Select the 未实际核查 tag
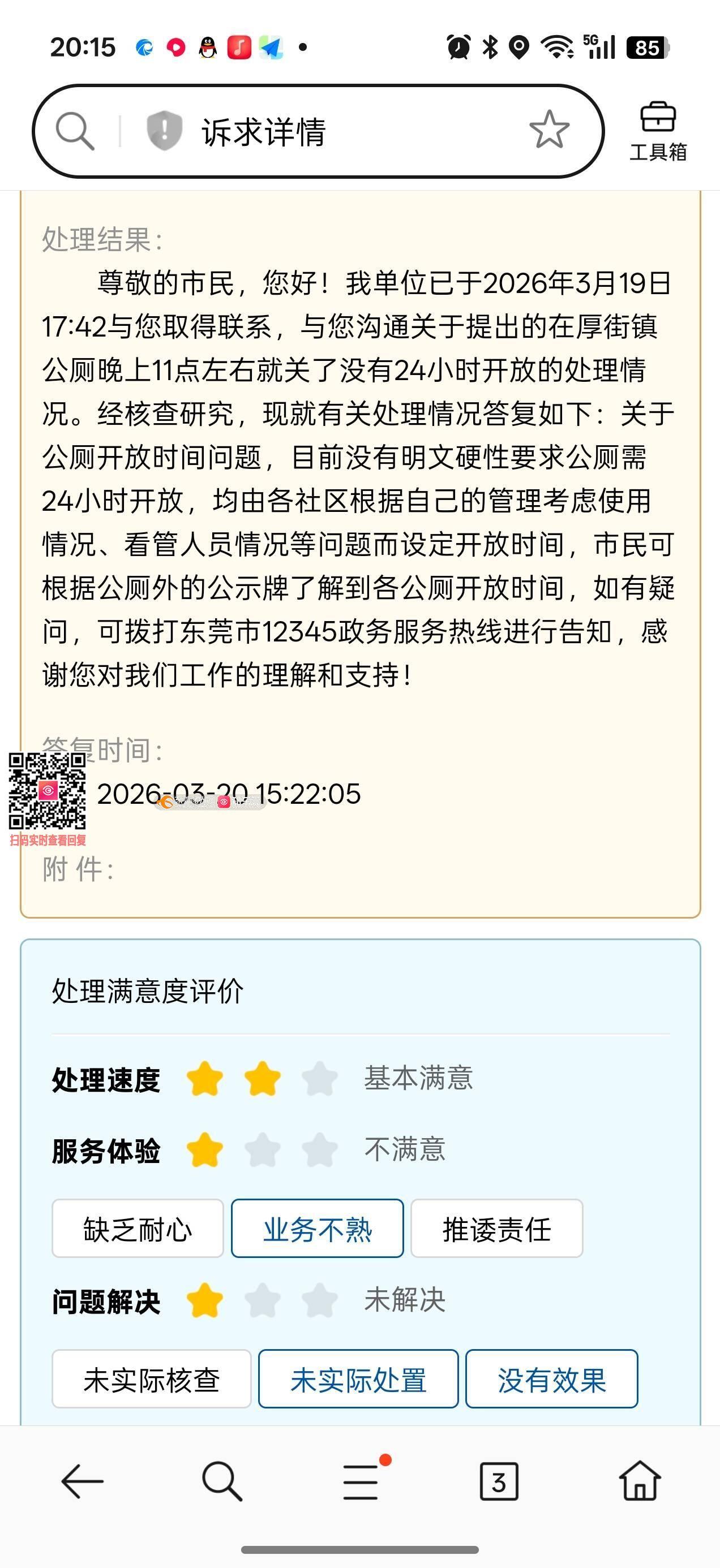 click(152, 1379)
